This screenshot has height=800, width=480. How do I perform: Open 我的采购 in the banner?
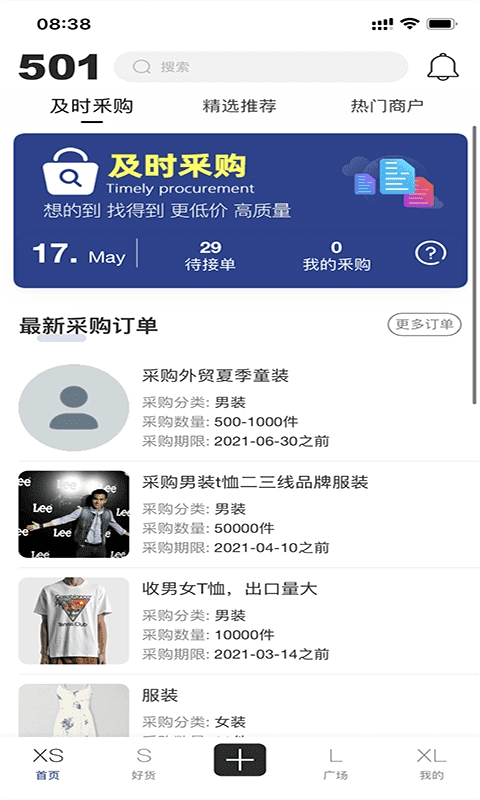[336, 256]
